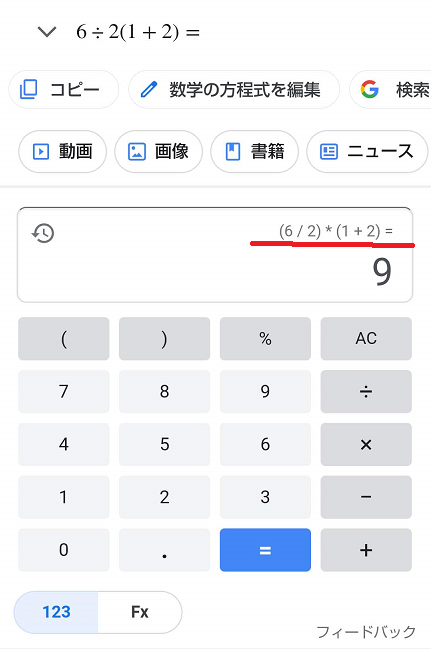Edit the math equation via 数学の方程式を編集
Image resolution: width=431 pixels, height=649 pixels.
point(234,89)
